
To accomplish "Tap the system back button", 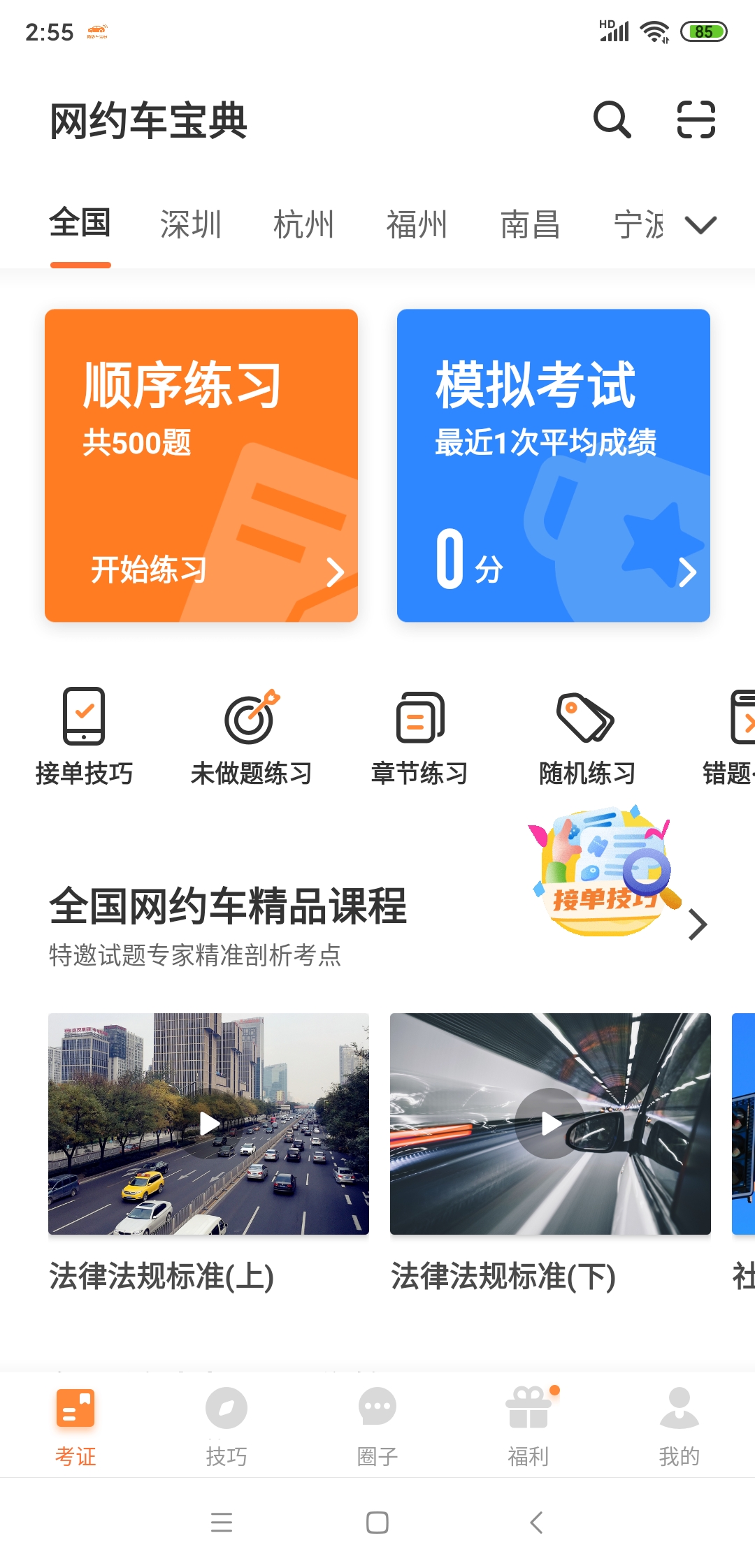I will click(x=536, y=1522).
